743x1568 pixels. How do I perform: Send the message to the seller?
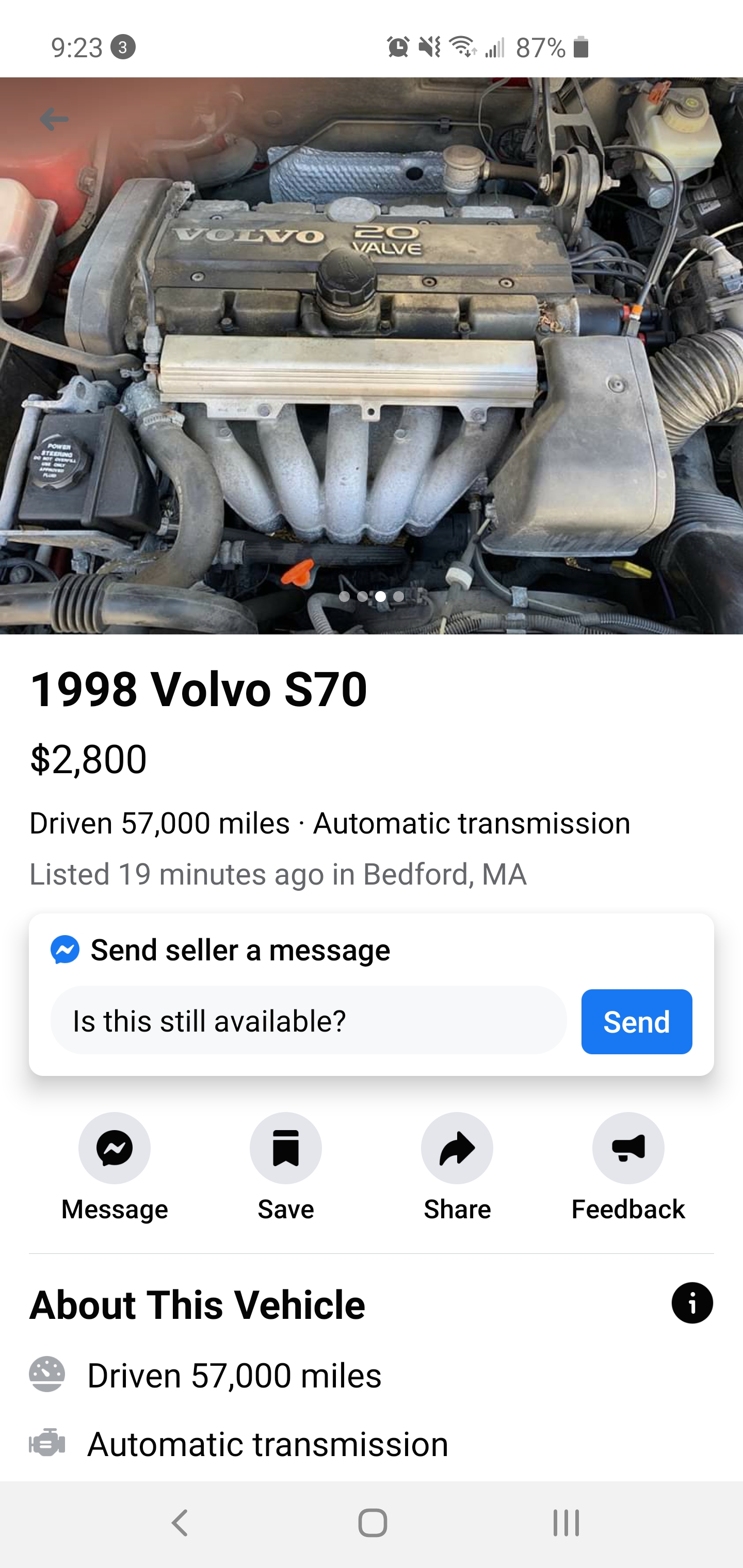click(636, 1021)
